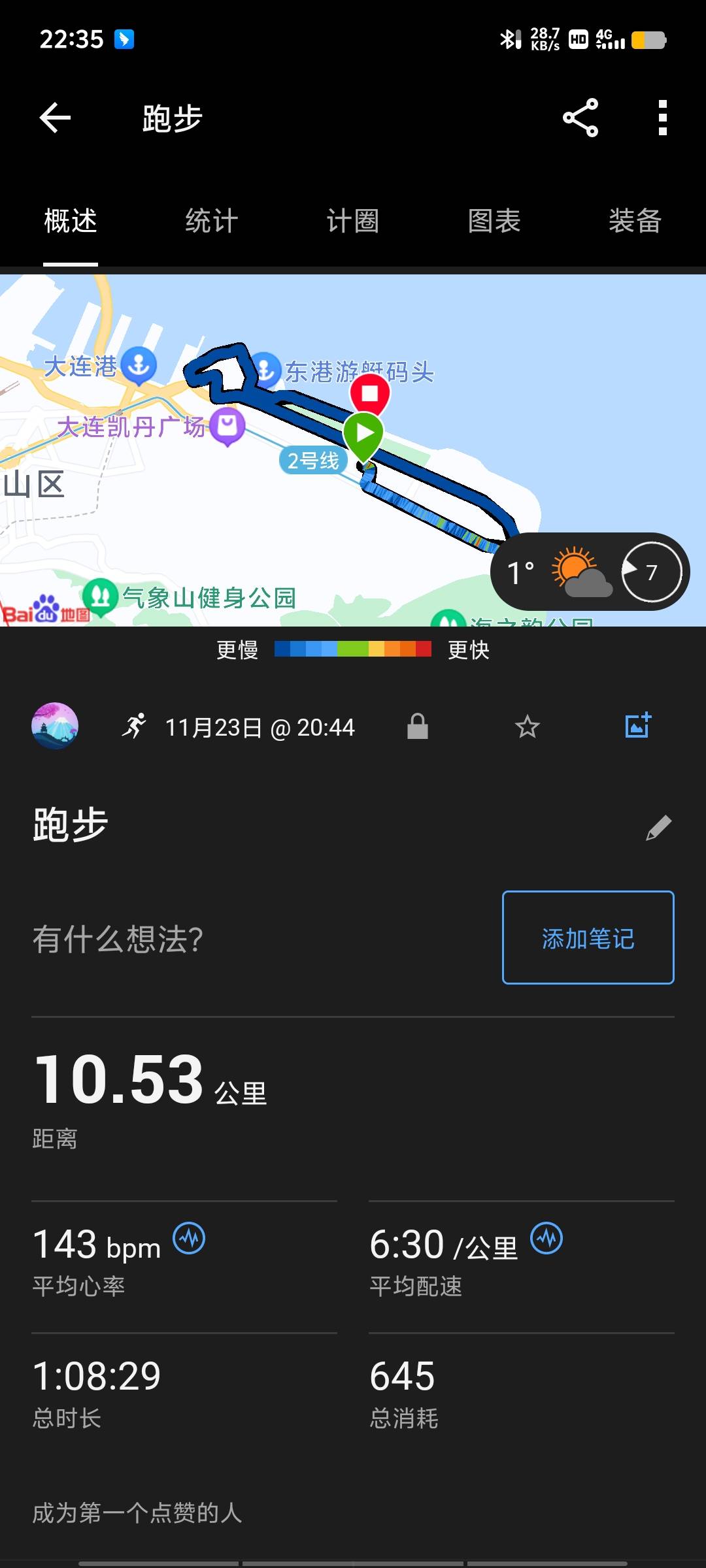Add a photo to this activity
This screenshot has height=1568, width=706.
(637, 725)
